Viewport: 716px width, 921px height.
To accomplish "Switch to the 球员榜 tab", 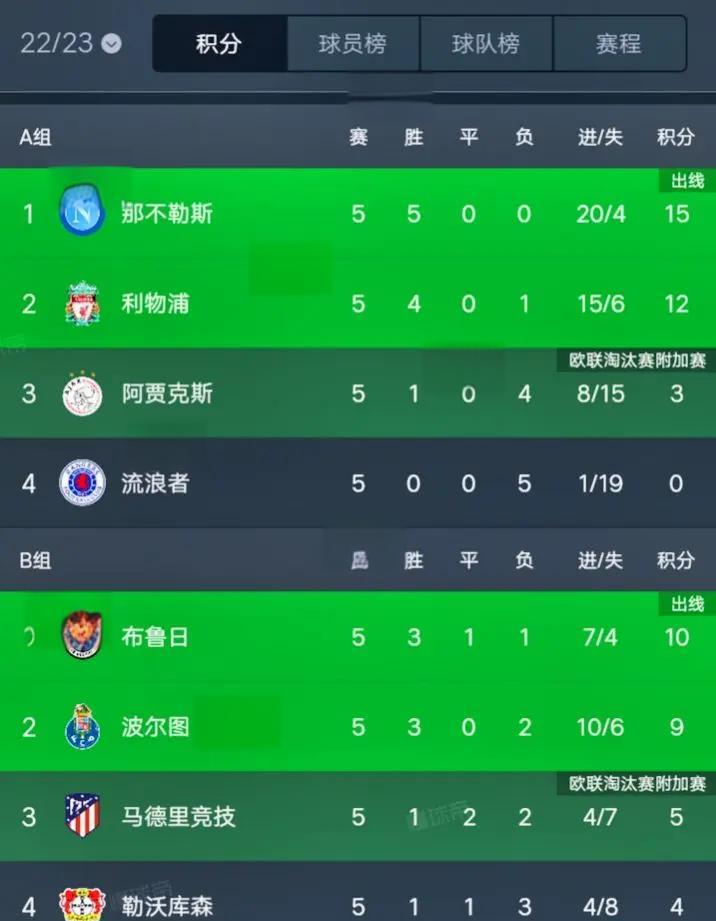I will click(352, 44).
